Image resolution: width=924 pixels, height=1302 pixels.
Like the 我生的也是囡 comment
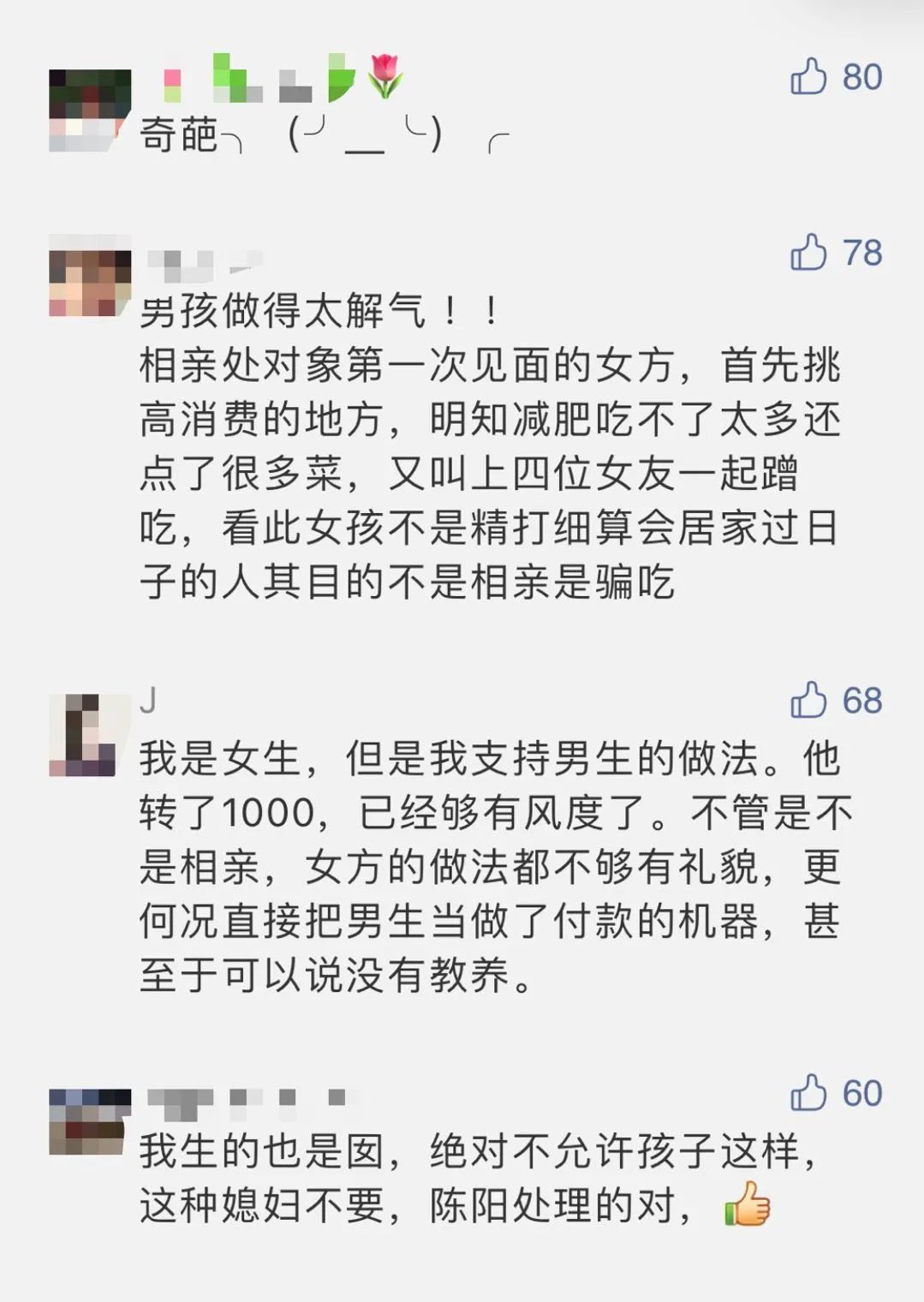tap(808, 1093)
